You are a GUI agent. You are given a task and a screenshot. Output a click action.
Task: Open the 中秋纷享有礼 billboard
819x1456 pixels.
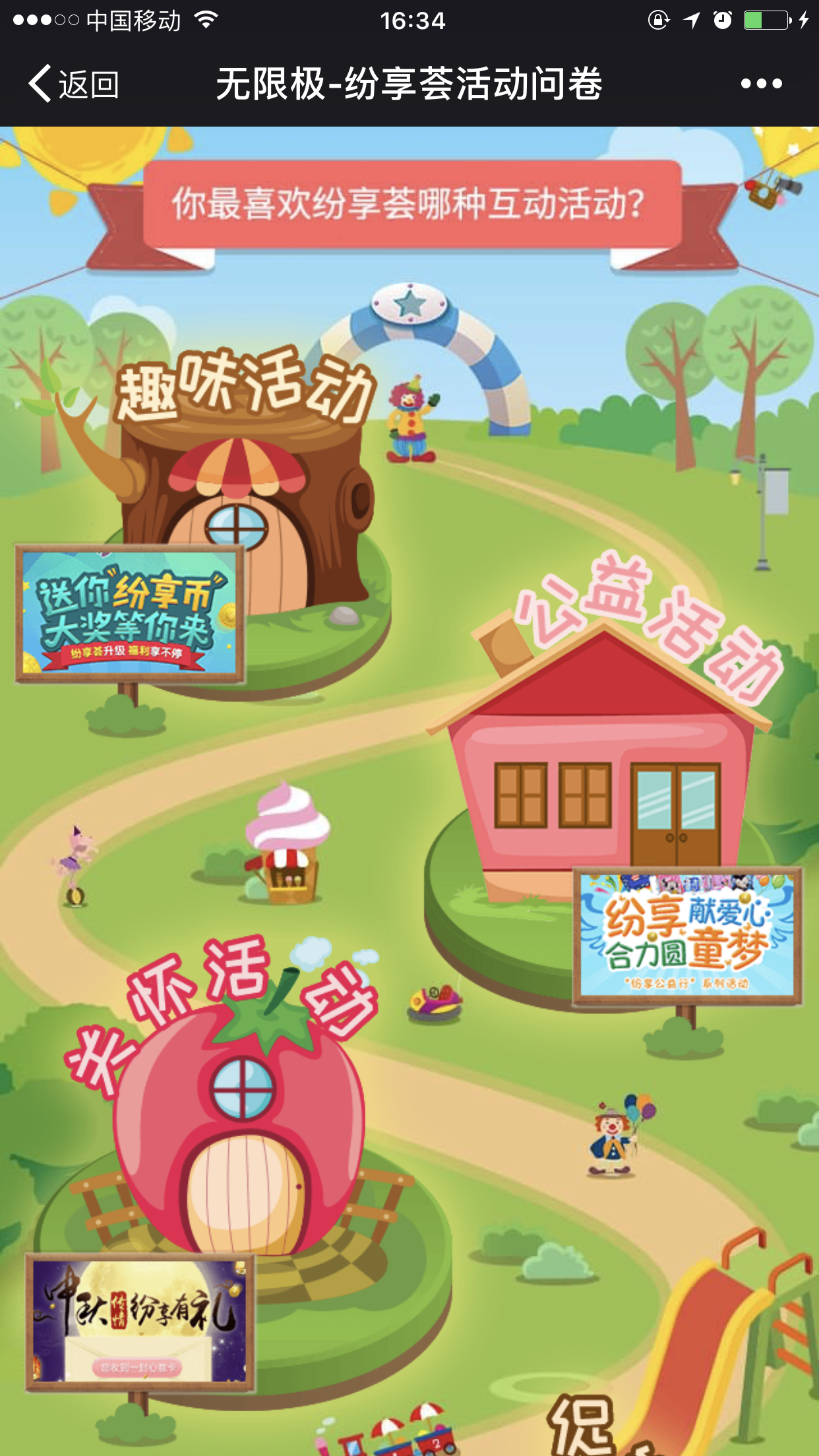(140, 1322)
